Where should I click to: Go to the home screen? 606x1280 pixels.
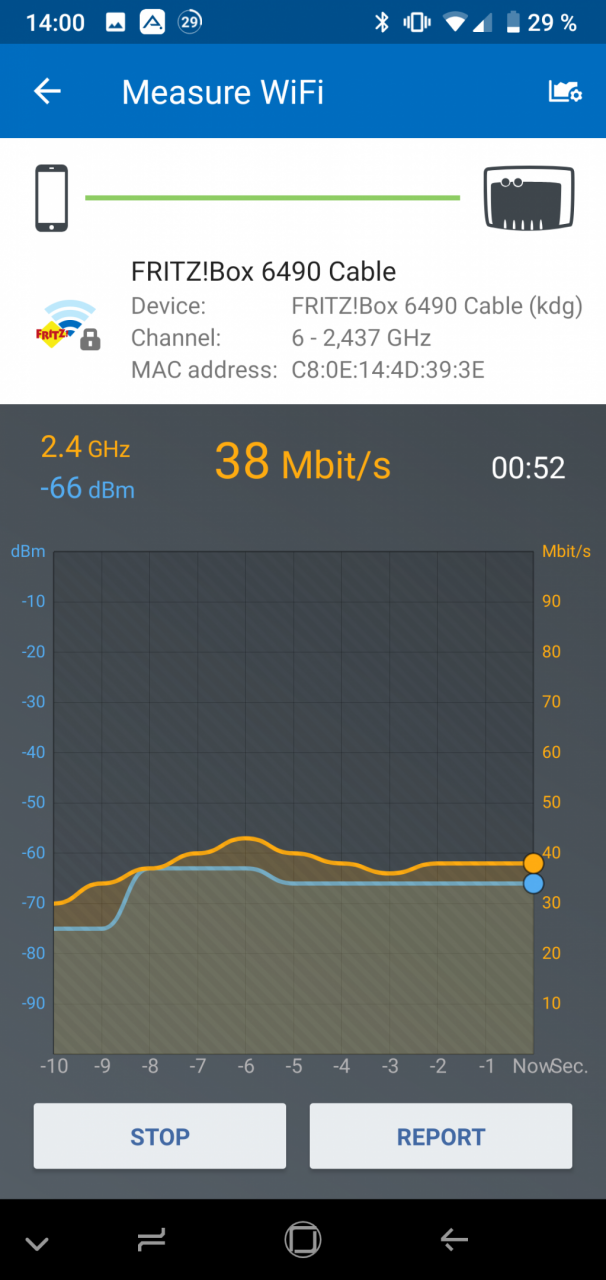[x=302, y=1240]
